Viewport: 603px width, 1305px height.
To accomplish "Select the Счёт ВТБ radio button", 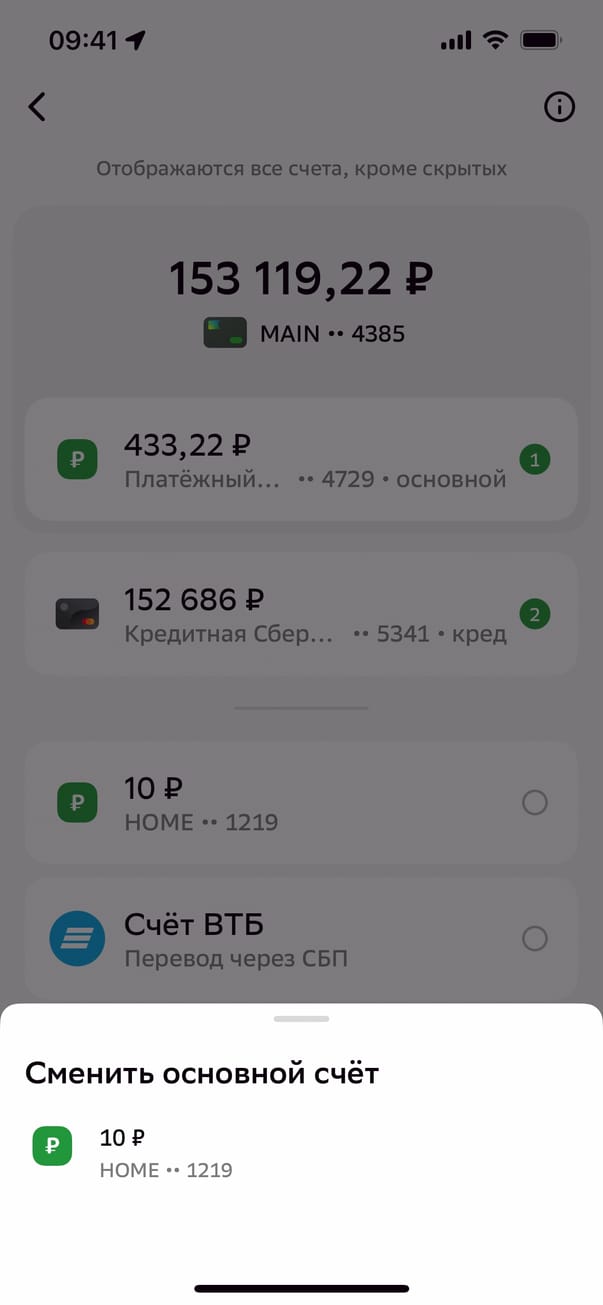I will coord(535,938).
